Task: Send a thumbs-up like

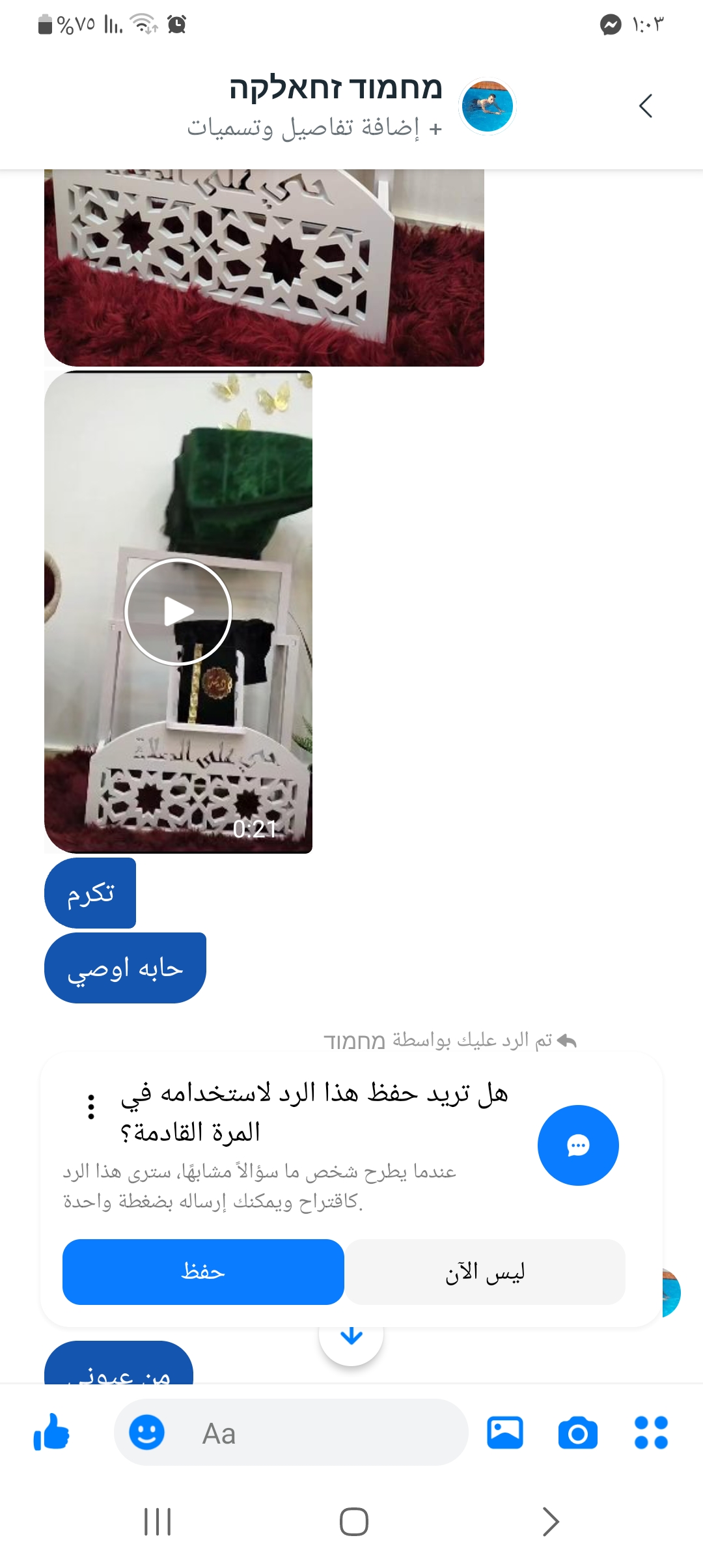Action: [x=51, y=1433]
